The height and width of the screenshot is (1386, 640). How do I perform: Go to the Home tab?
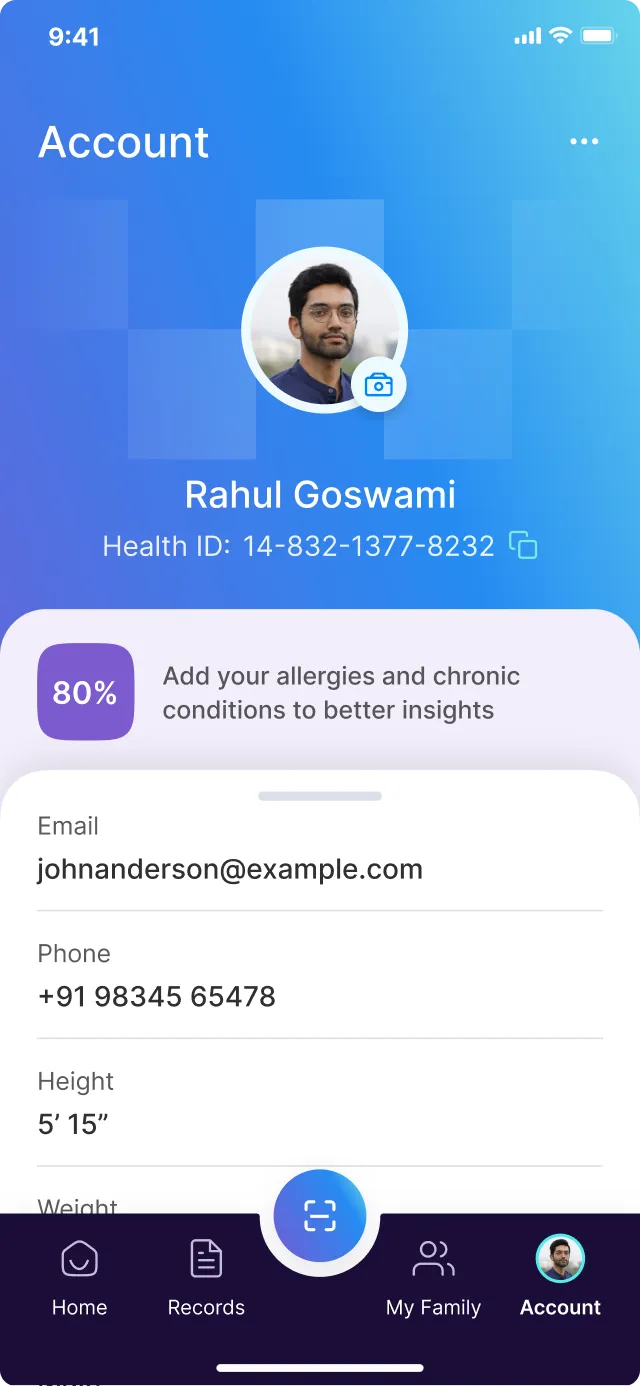point(79,1278)
